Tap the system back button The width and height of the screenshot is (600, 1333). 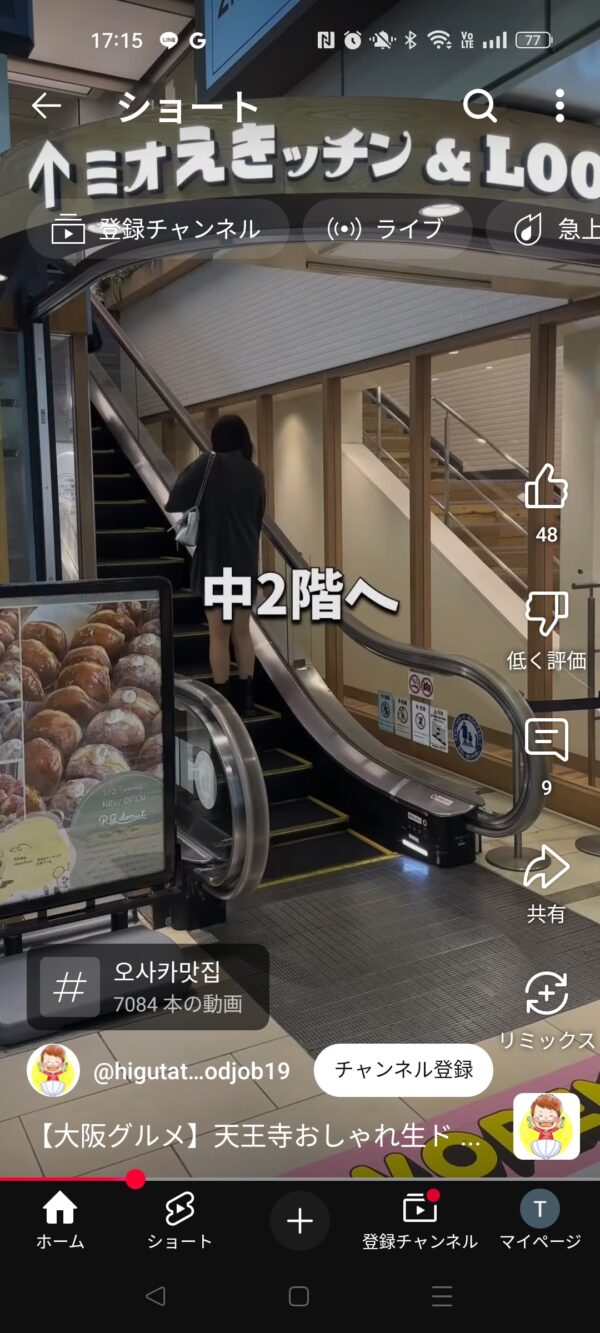155,1297
